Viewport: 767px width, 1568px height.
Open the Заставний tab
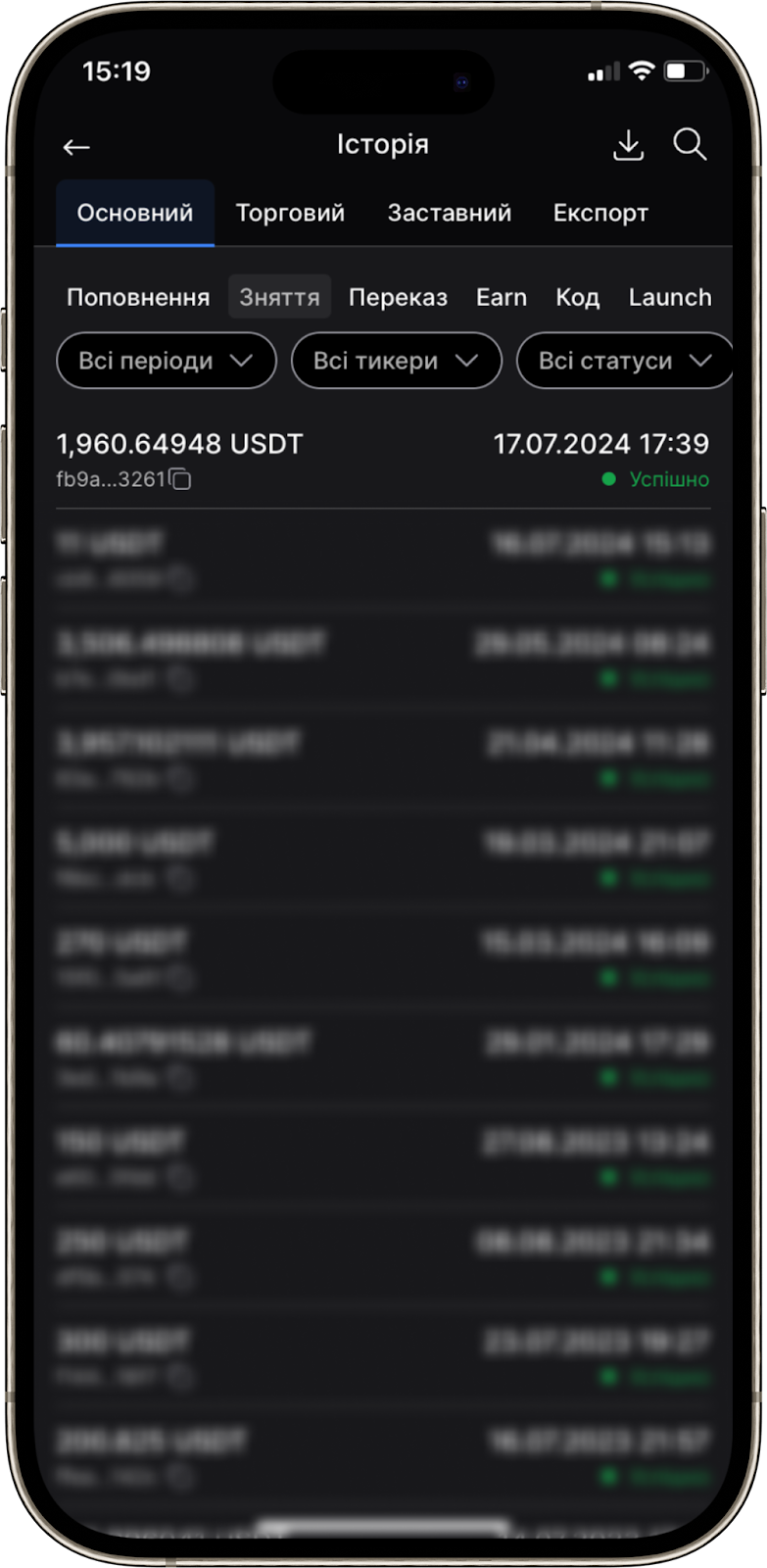[x=450, y=213]
